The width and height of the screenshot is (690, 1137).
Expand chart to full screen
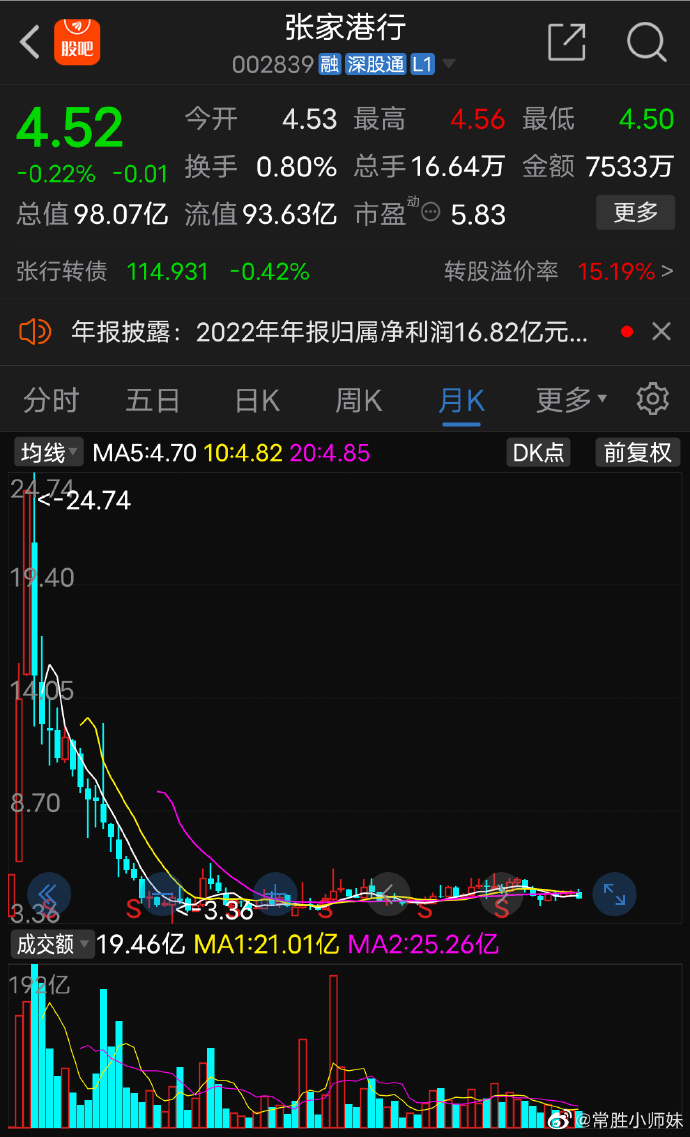point(615,894)
